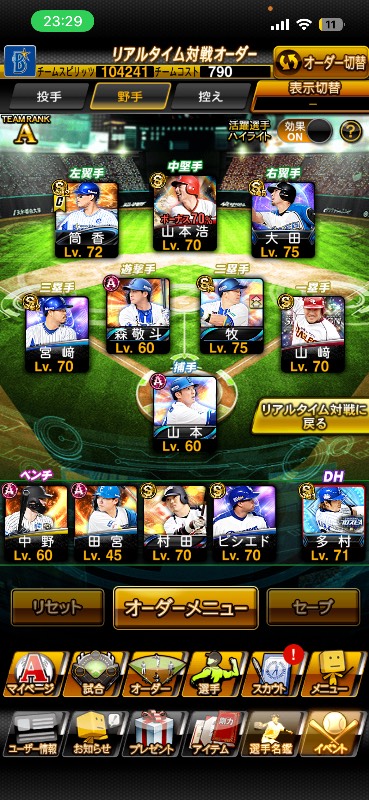Switch to the 投手 tab

click(48, 96)
